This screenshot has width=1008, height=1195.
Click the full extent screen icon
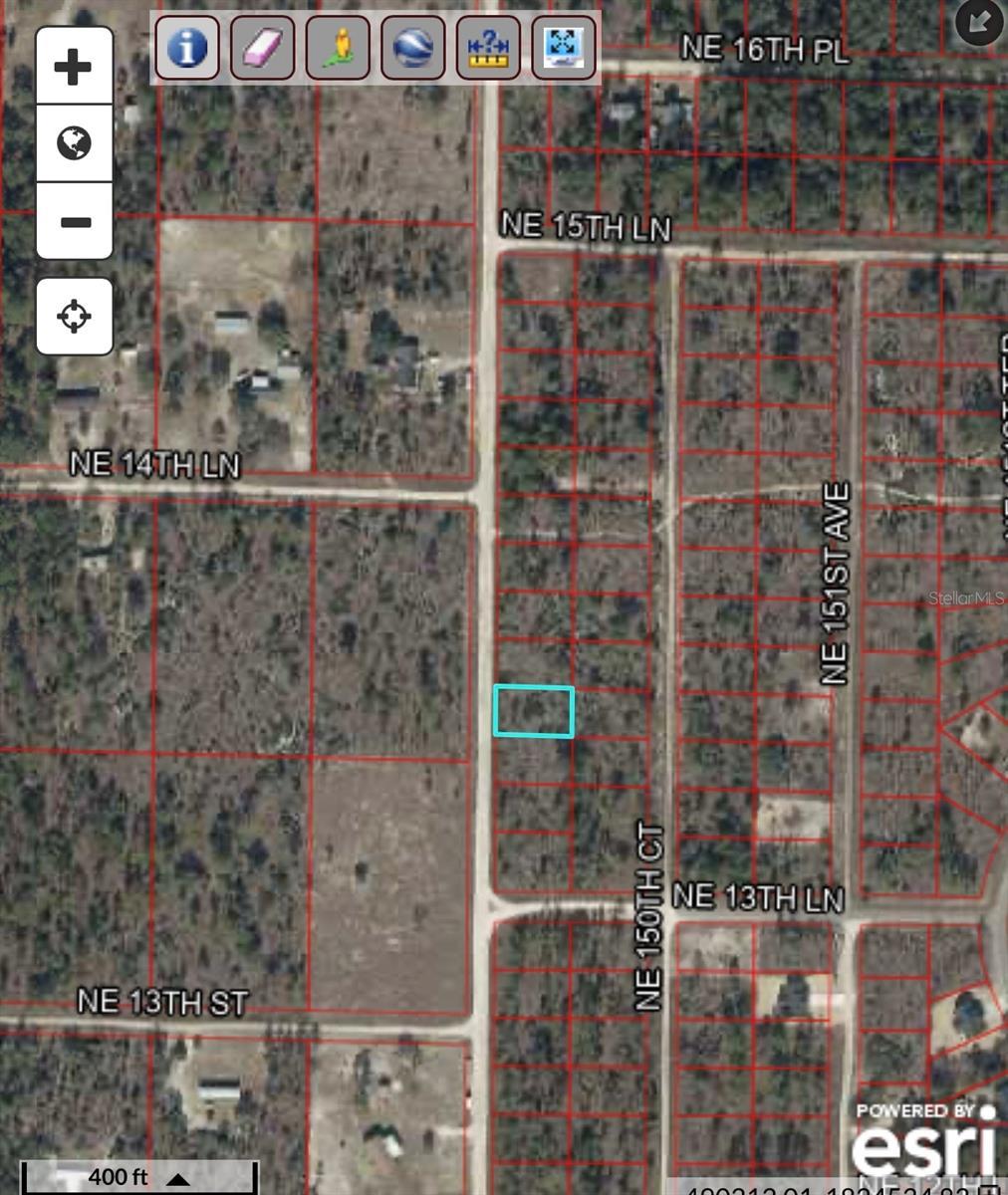point(563,46)
